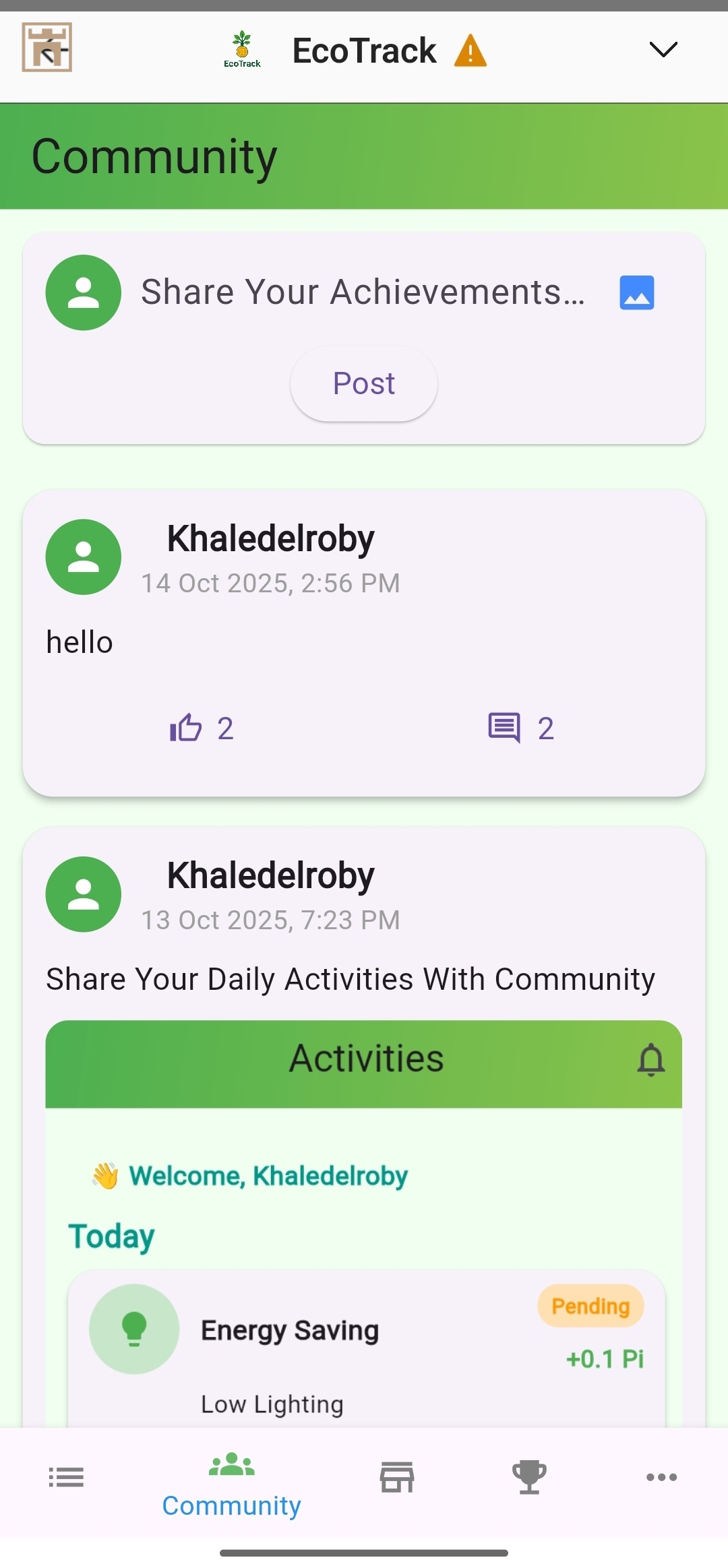728x1568 pixels.
Task: Tap the brown icon in the header's top-left
Action: 47,47
